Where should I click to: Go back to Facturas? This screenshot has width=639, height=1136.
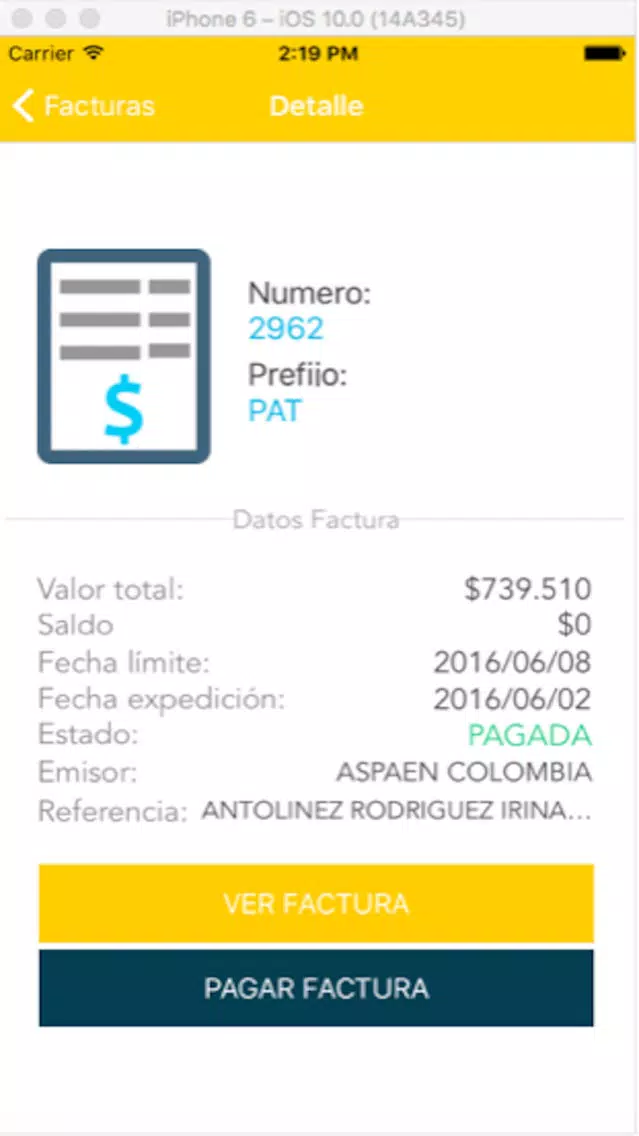pyautogui.click(x=83, y=106)
